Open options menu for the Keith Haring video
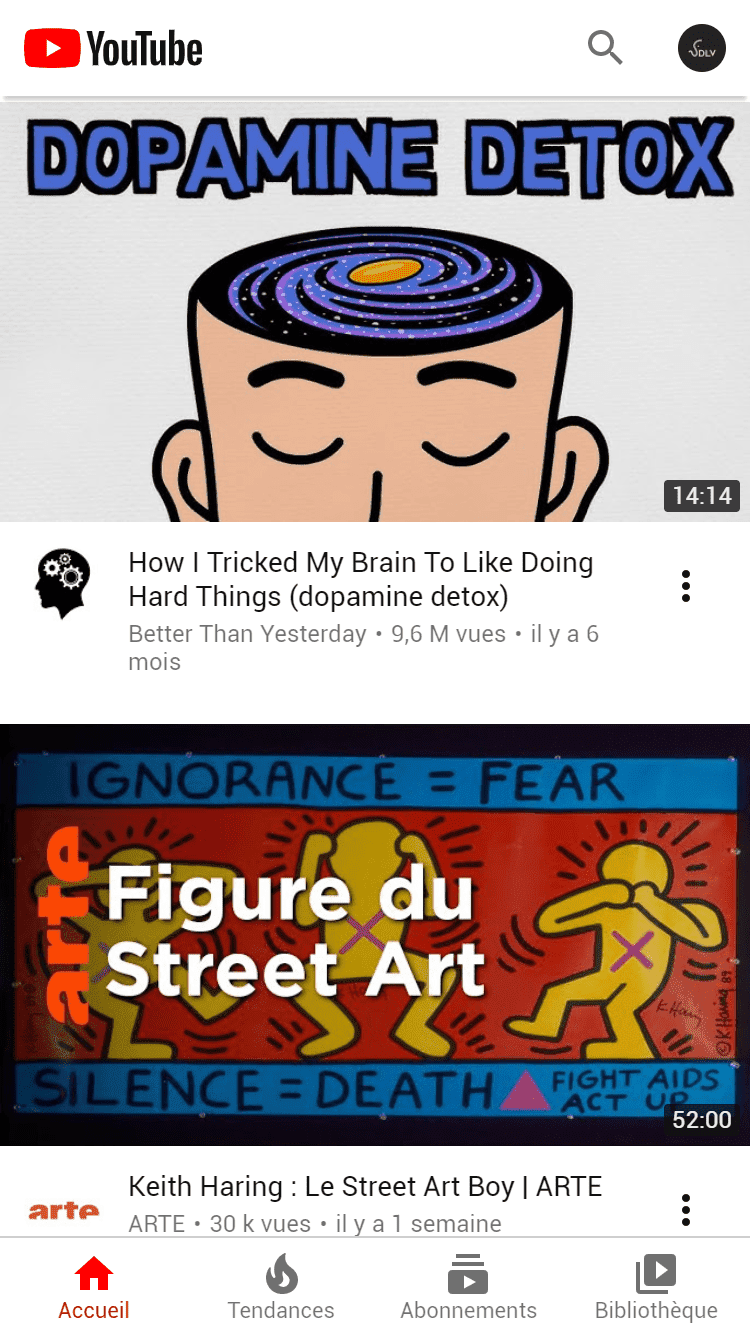 686,1208
